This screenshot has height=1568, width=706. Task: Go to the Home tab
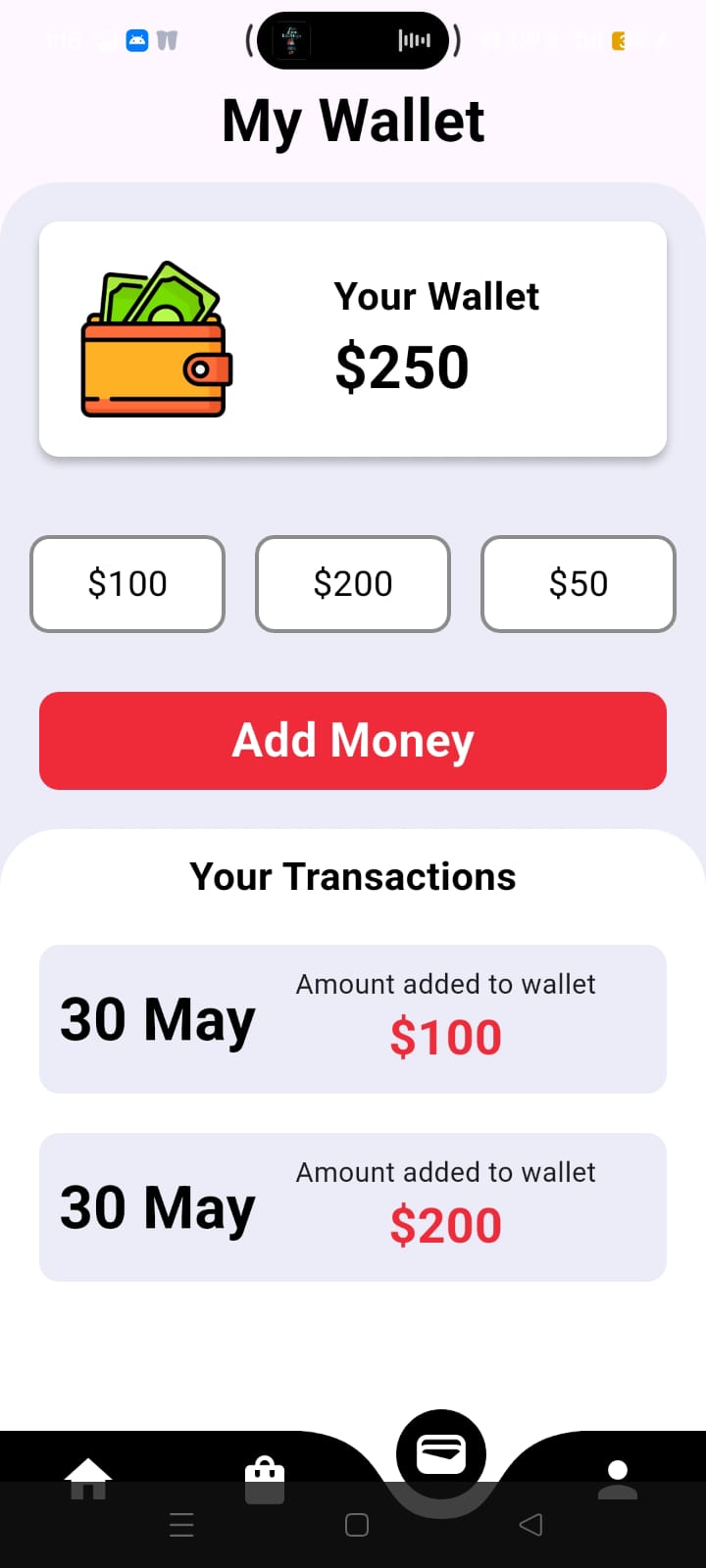(88, 1477)
